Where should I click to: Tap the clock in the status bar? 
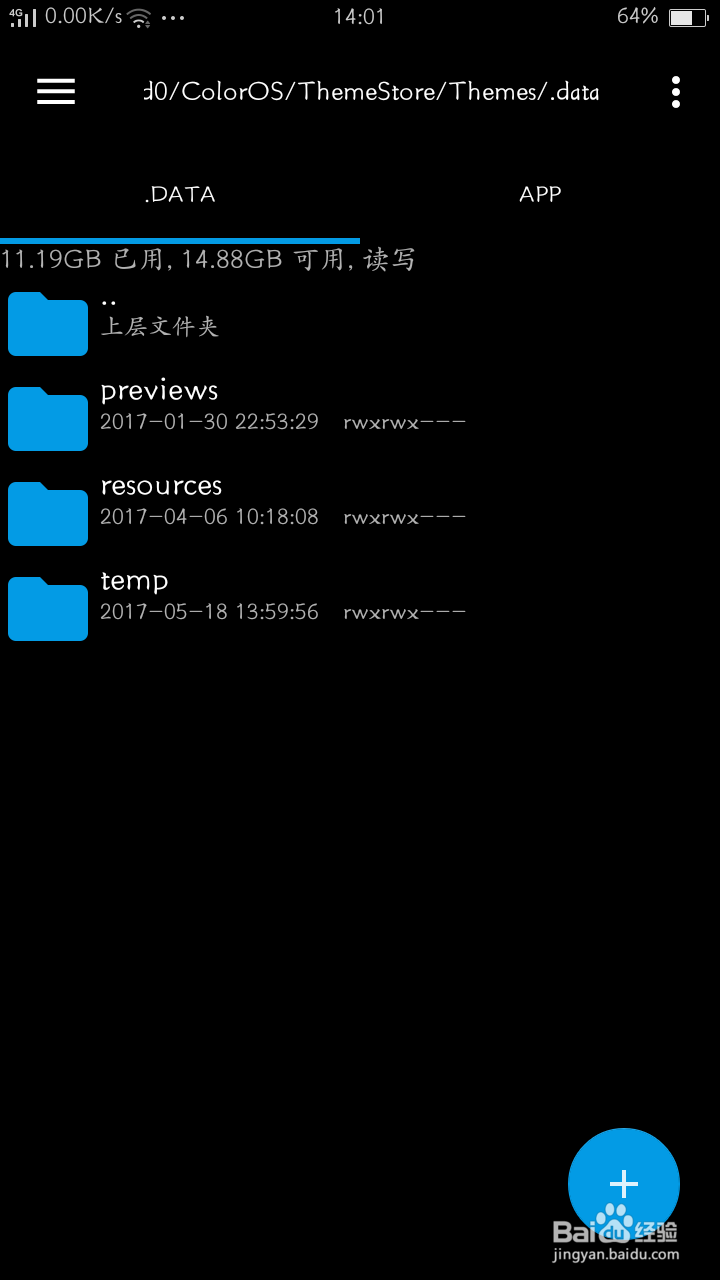click(x=360, y=16)
